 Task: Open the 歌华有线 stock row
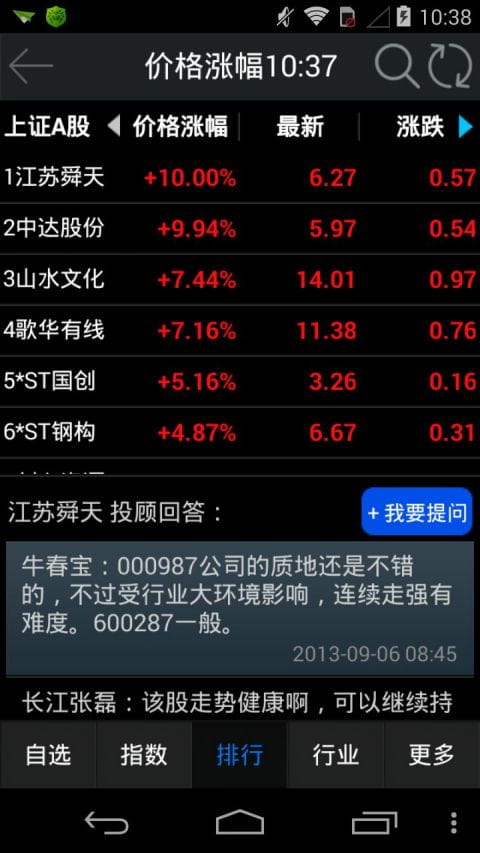240,331
